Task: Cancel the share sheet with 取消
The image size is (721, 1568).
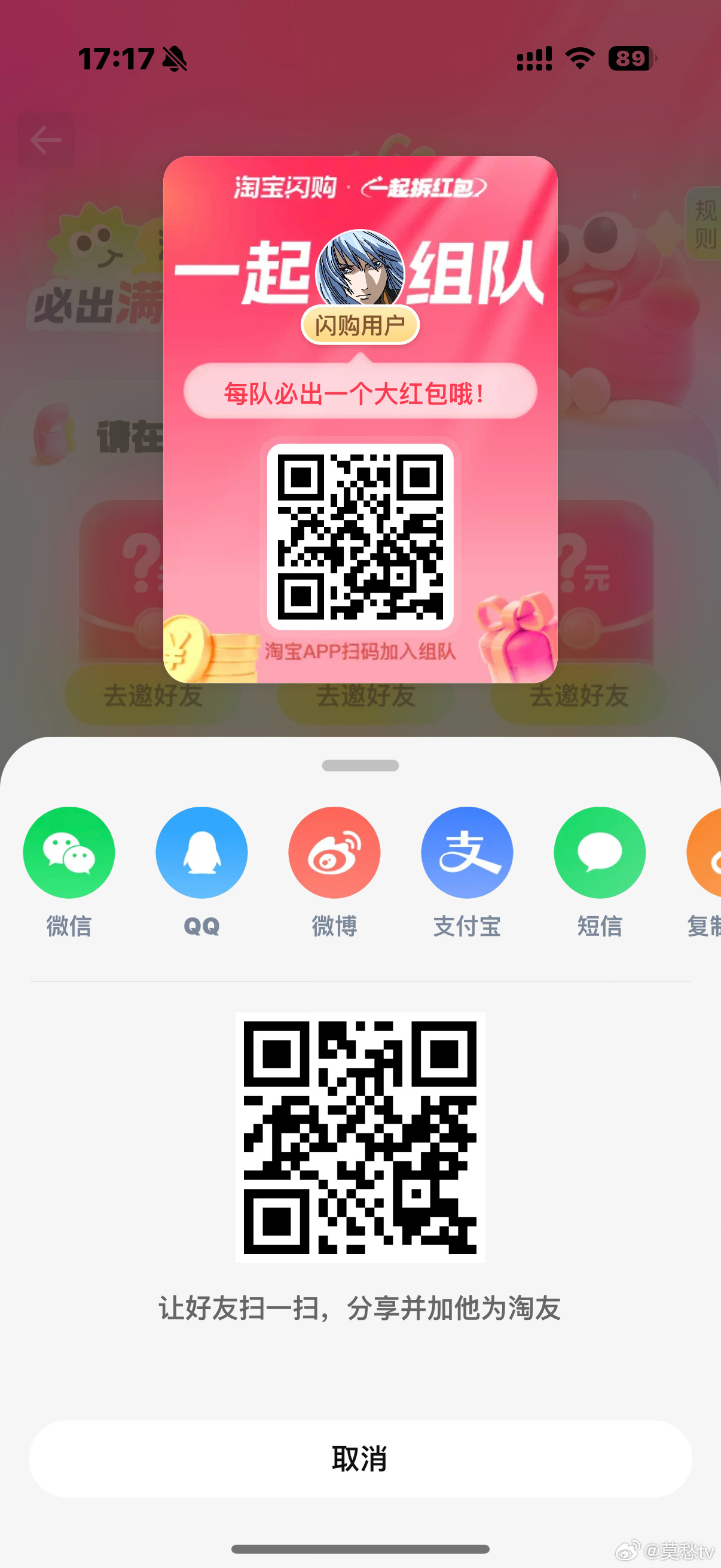Action: click(x=360, y=1459)
